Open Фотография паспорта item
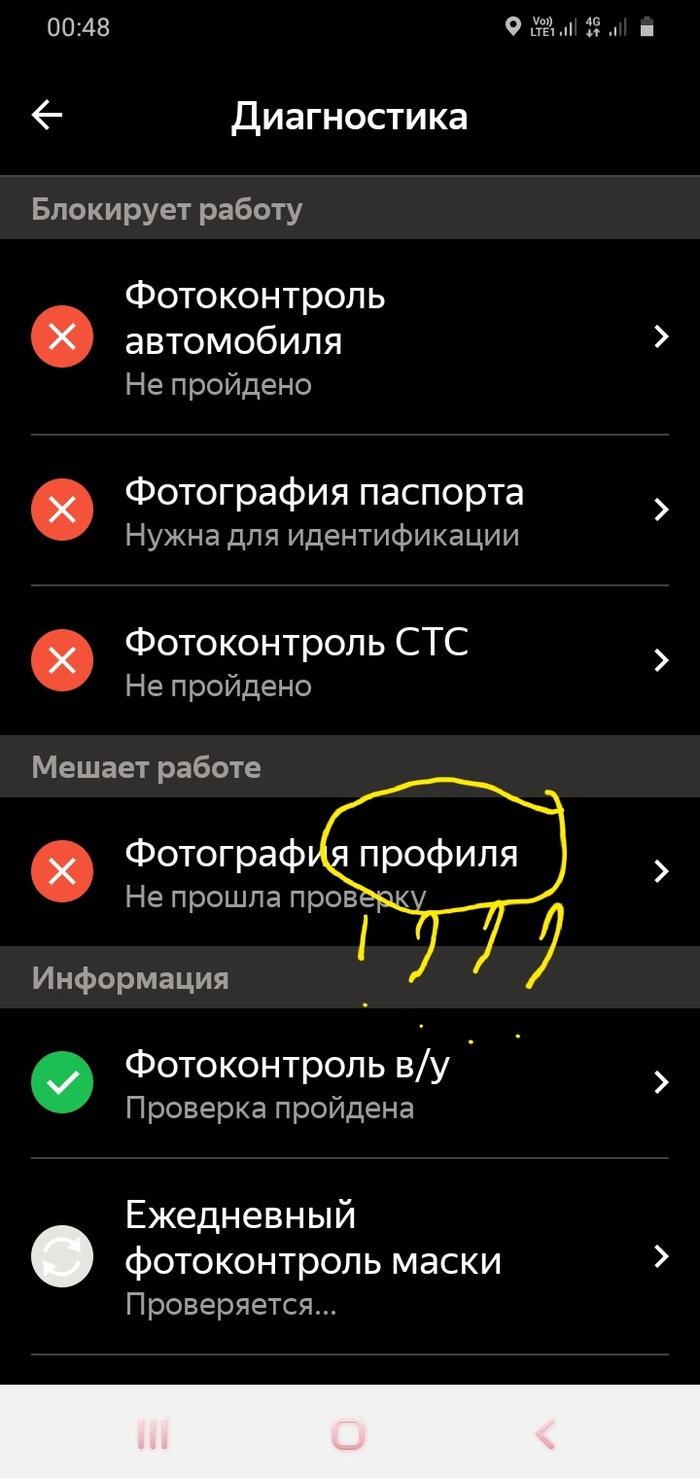Image resolution: width=700 pixels, height=1478 pixels. coord(350,511)
